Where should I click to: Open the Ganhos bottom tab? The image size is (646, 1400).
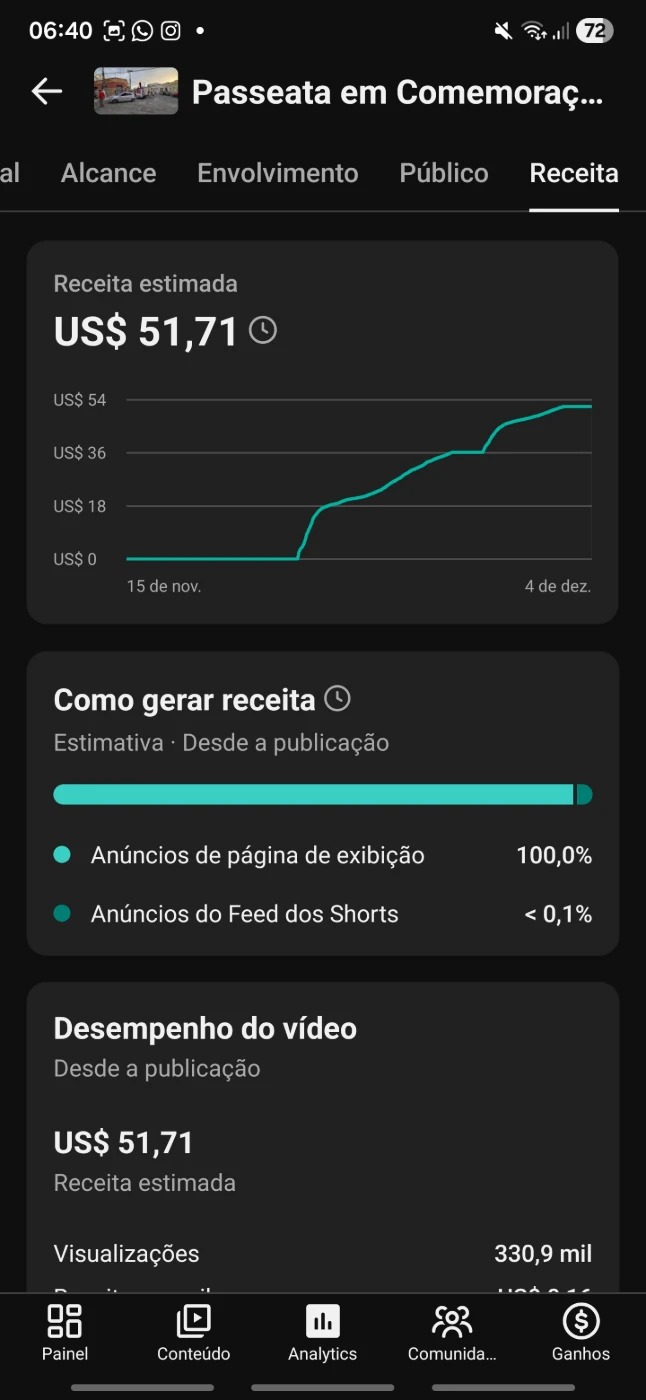(580, 1333)
